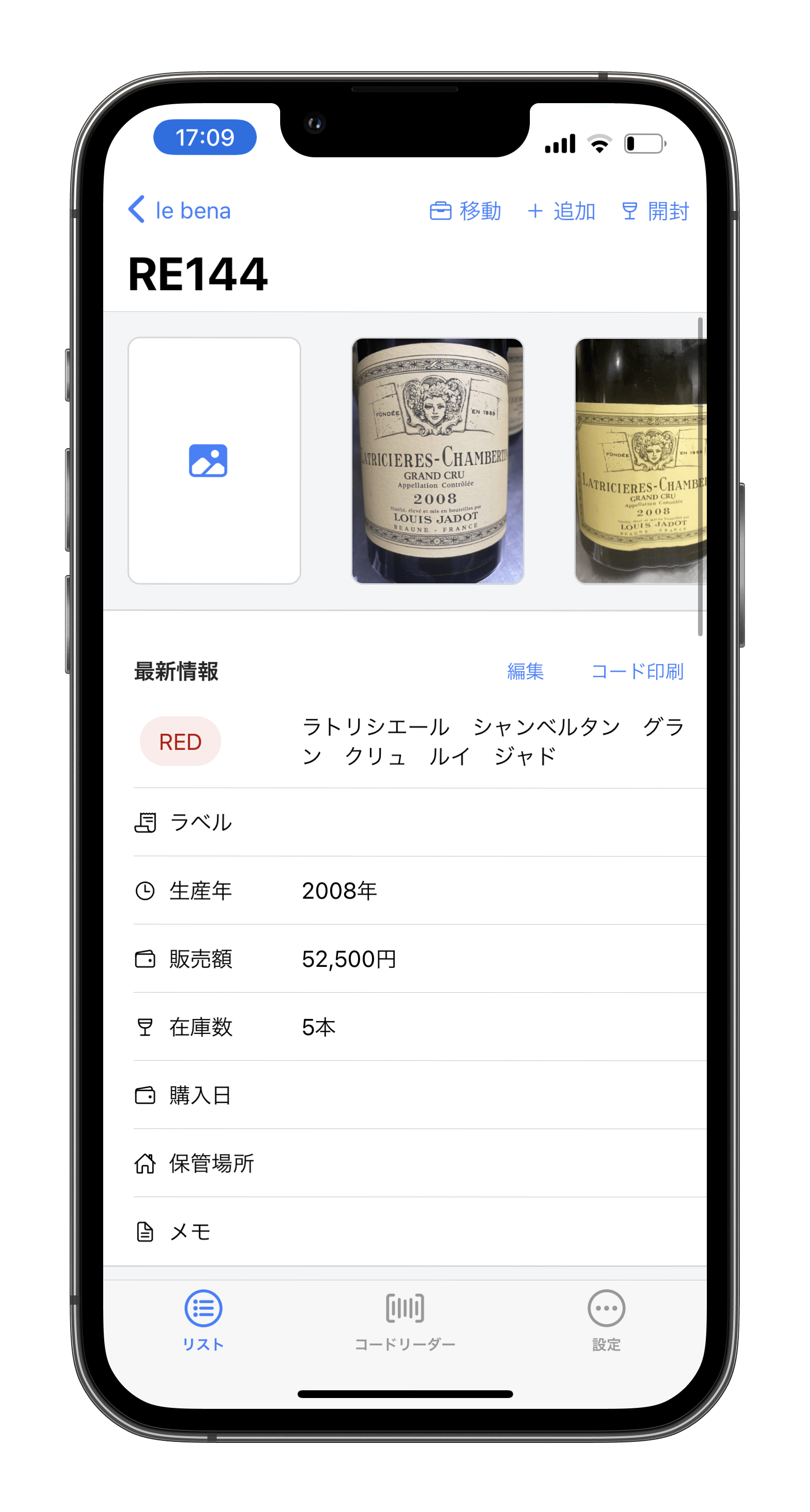
Task: Open the first Latricieres-Chambertin bottle photo
Action: pos(437,461)
